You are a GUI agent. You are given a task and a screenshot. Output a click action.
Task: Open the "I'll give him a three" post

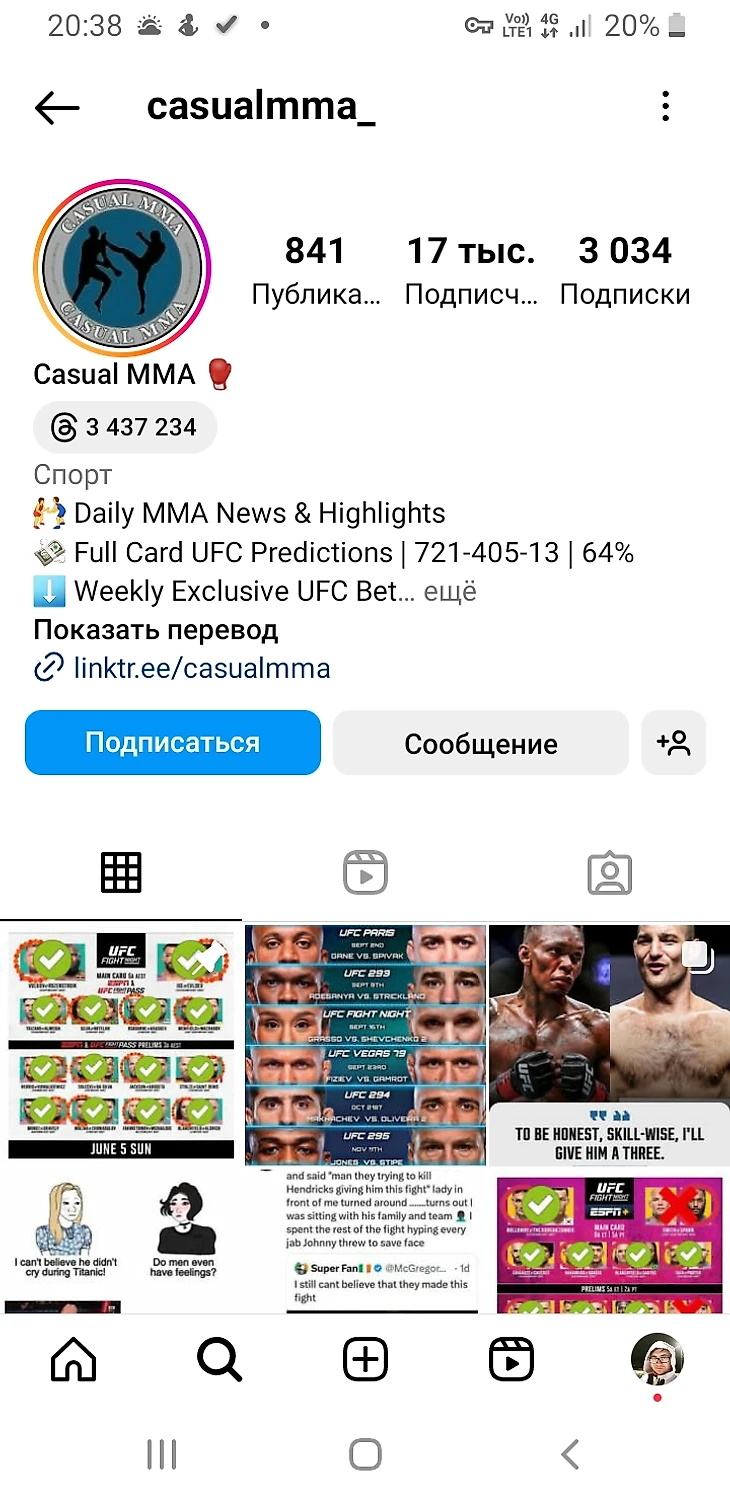[x=609, y=1042]
